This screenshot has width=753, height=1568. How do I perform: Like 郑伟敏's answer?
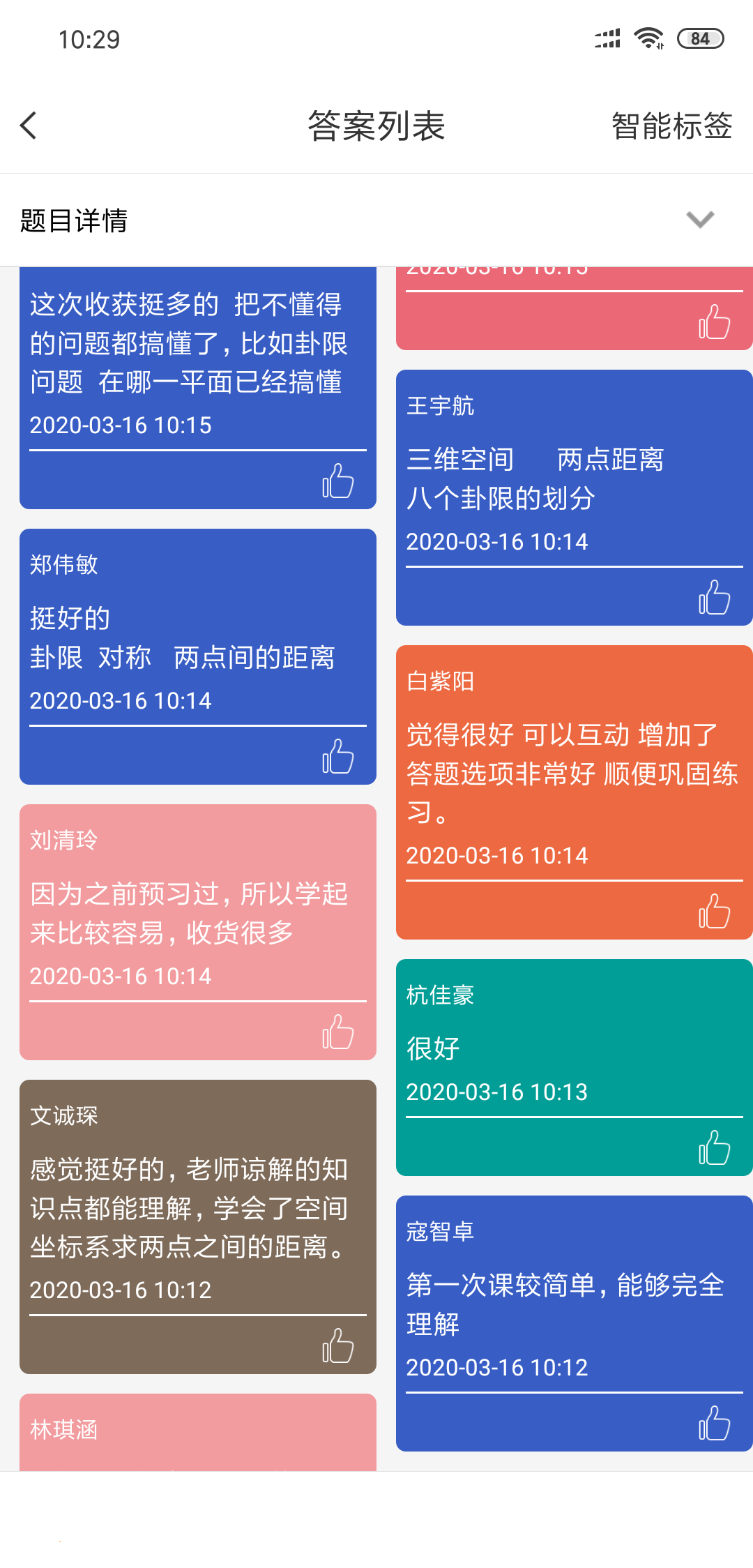point(338,757)
